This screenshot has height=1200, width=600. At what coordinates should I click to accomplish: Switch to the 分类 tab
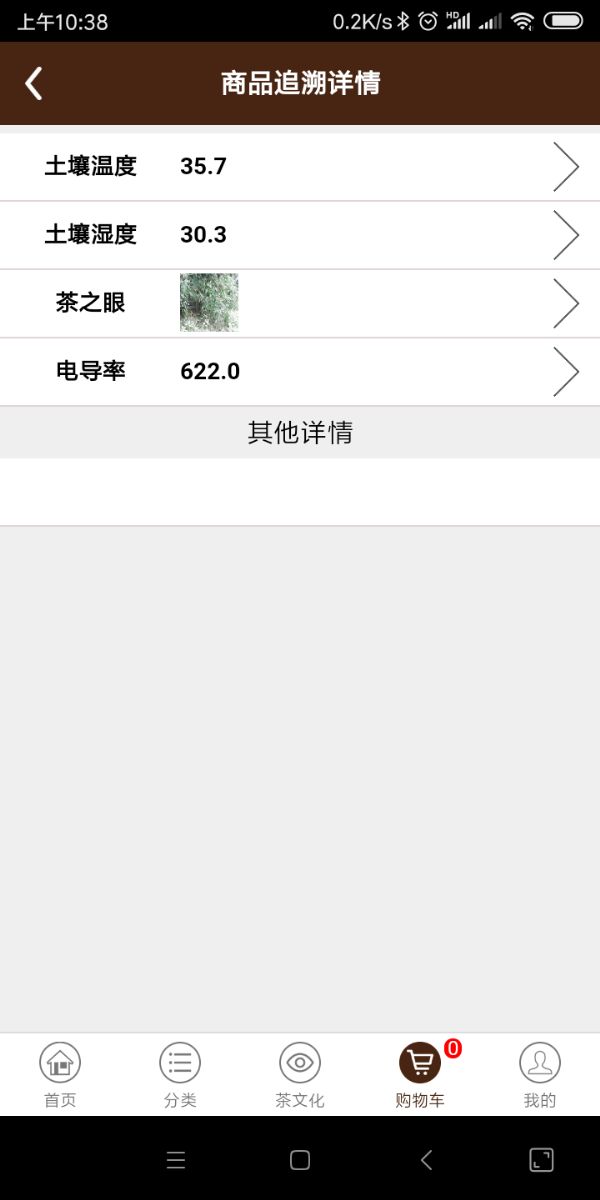(x=180, y=1075)
